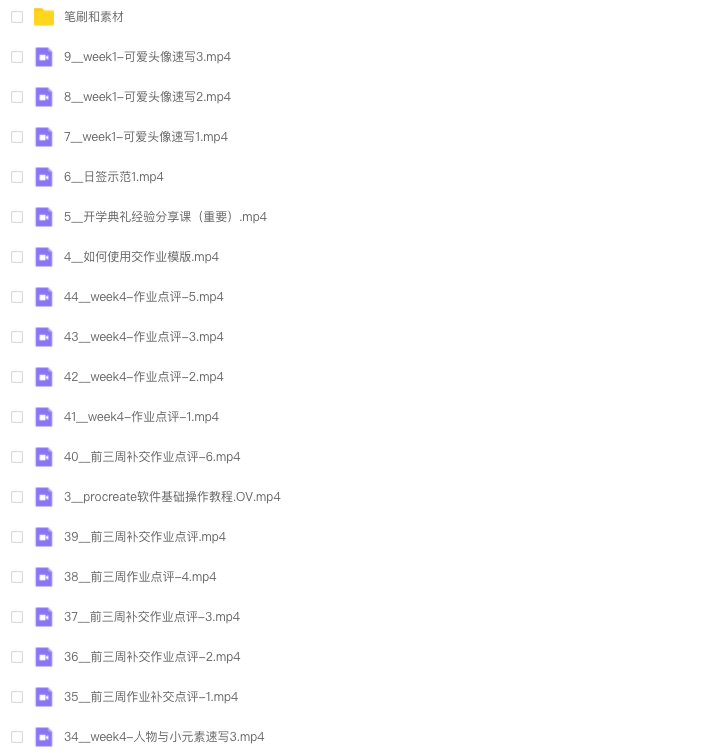
Task: Open 38__前三周作业点评-4.mp4 video
Action: point(140,577)
